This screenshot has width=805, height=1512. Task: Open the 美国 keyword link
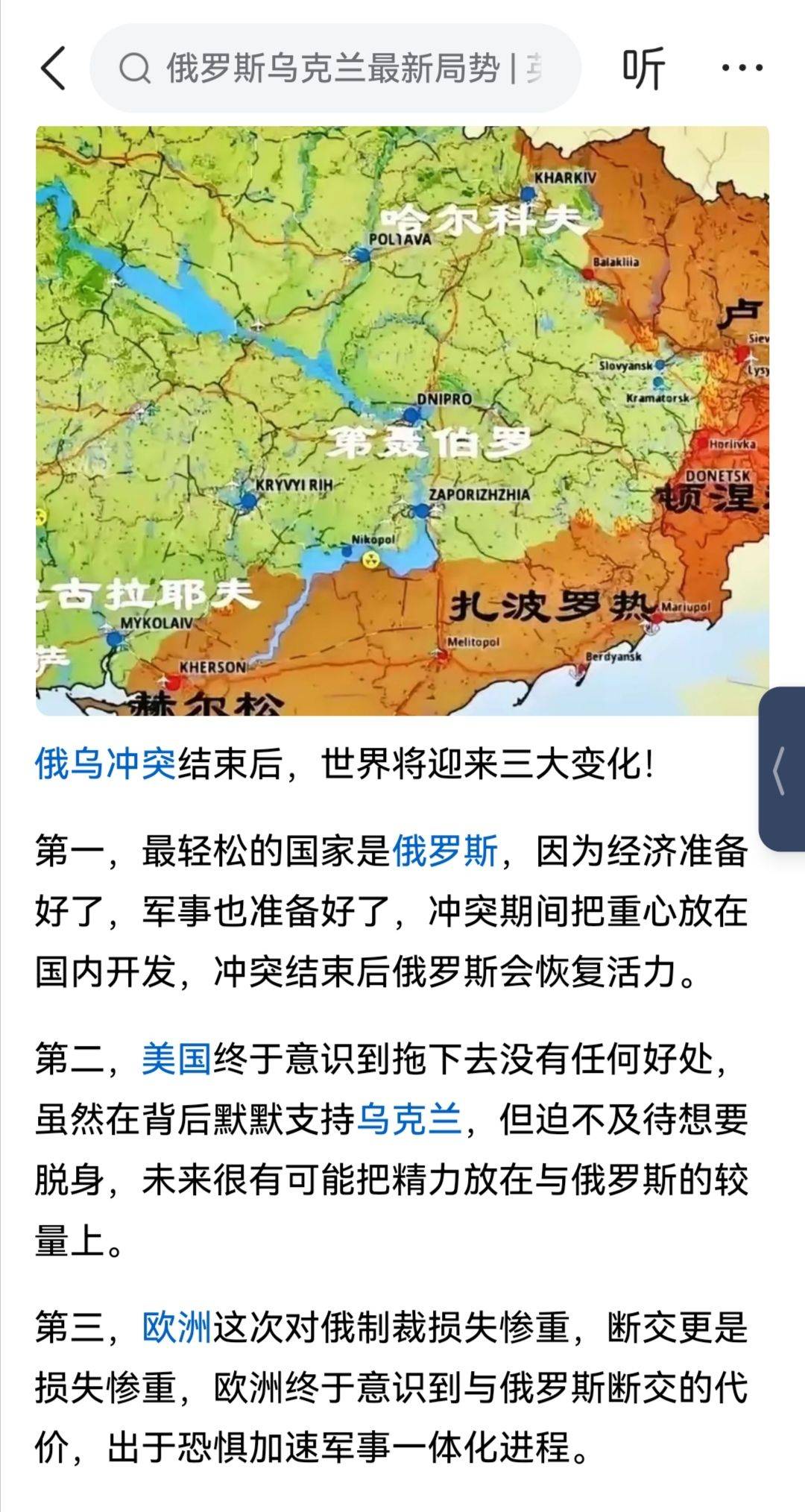click(177, 1059)
